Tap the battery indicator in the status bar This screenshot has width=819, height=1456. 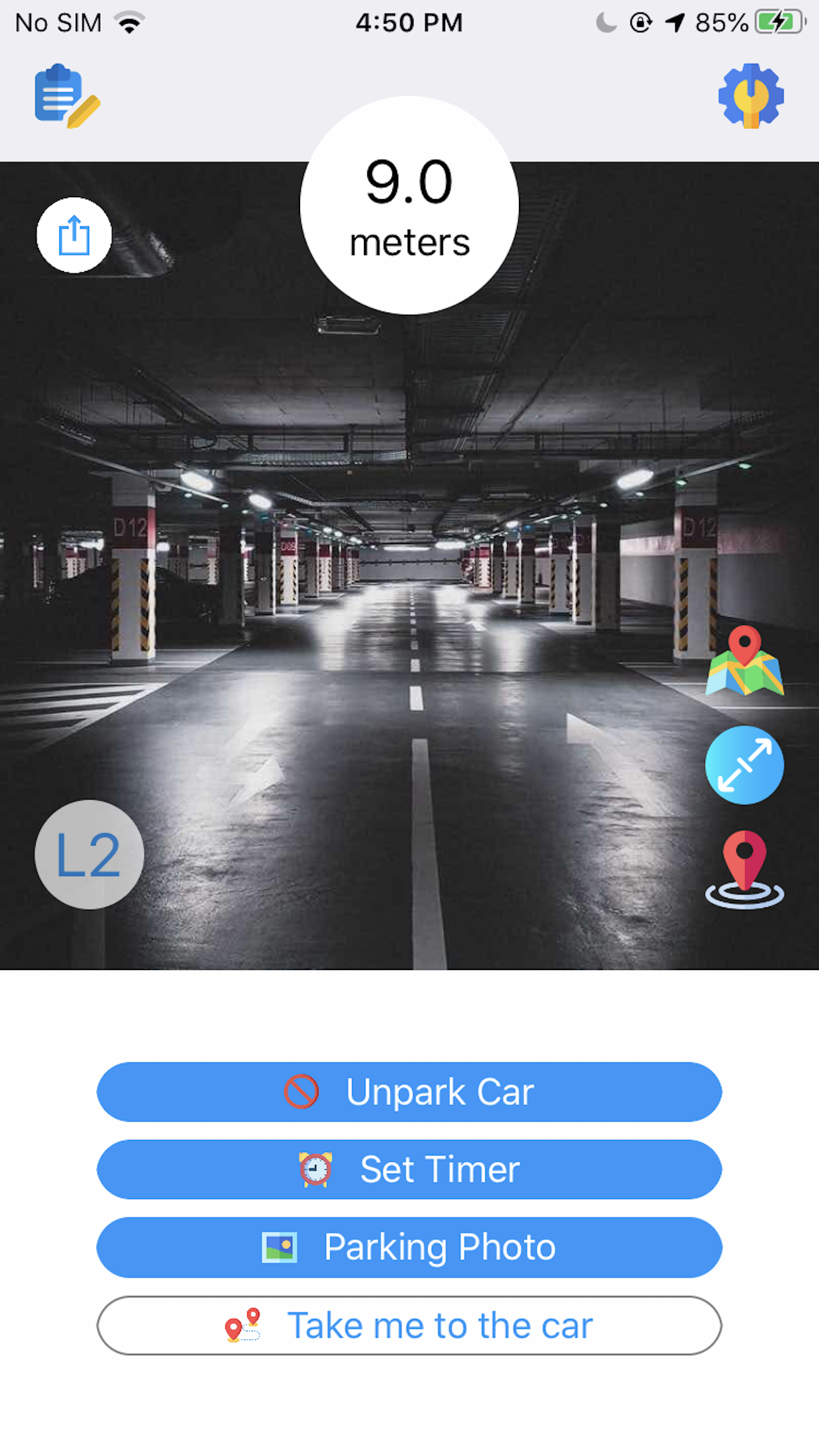[x=779, y=21]
